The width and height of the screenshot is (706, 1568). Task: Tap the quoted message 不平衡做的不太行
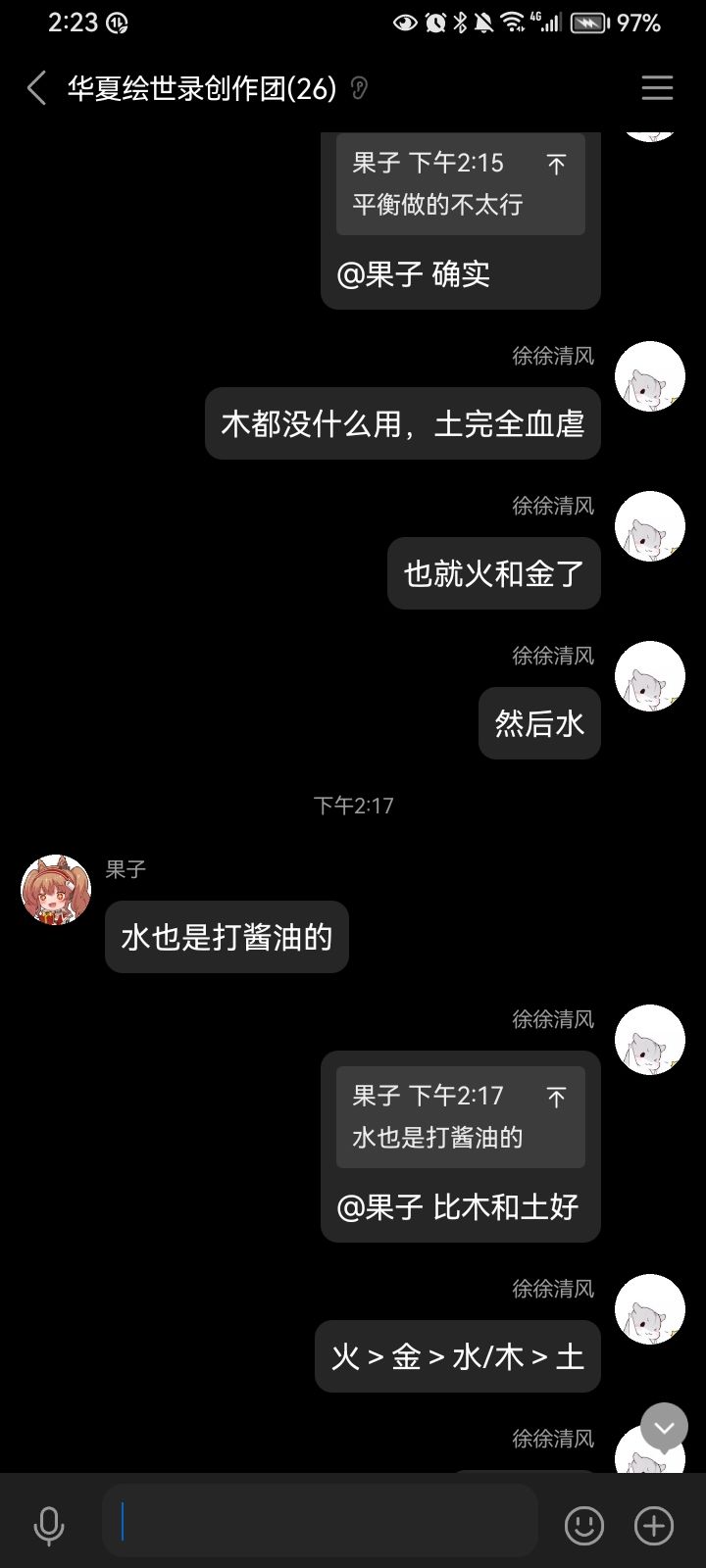pyautogui.click(x=460, y=184)
